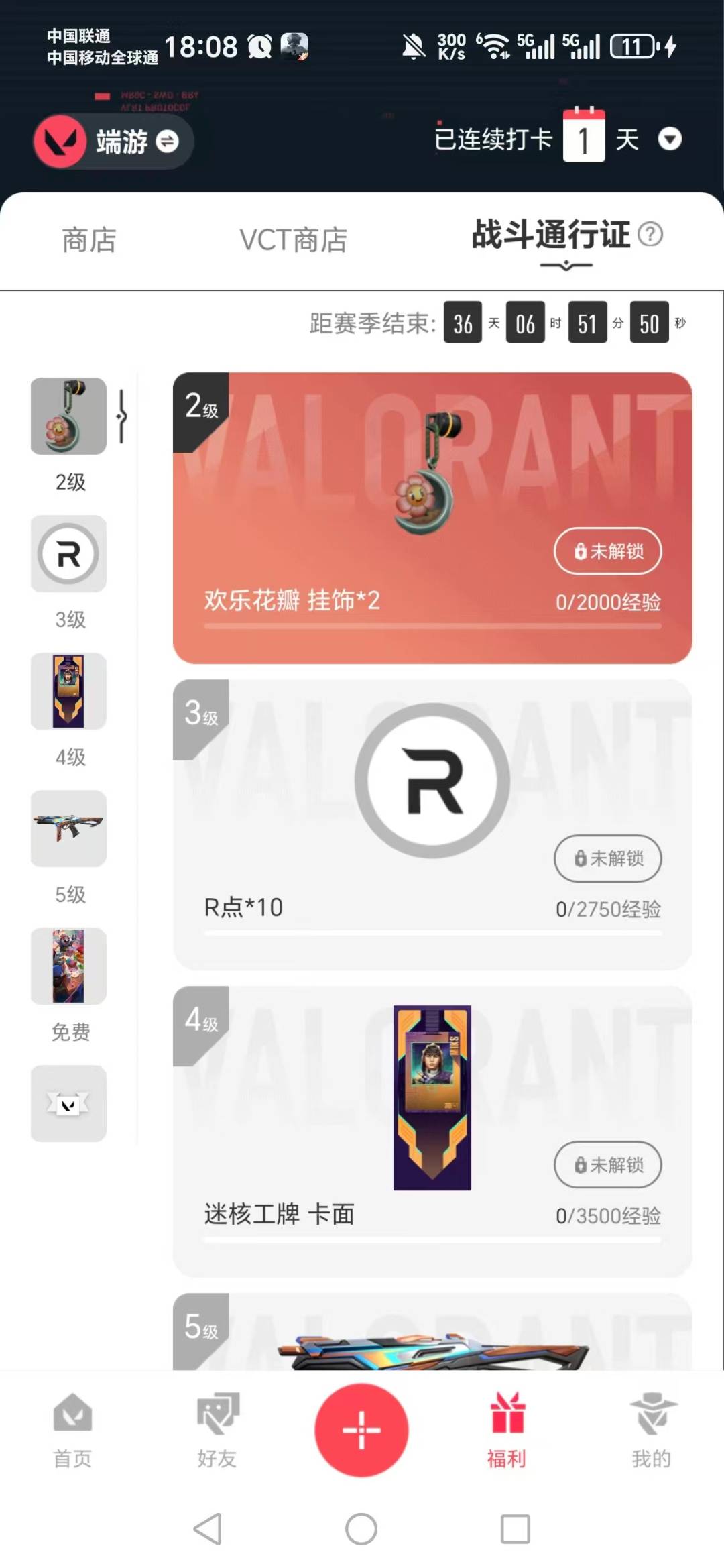The image size is (724, 1568).
Task: Tap the red plus button in bottom bar
Action: (362, 1429)
